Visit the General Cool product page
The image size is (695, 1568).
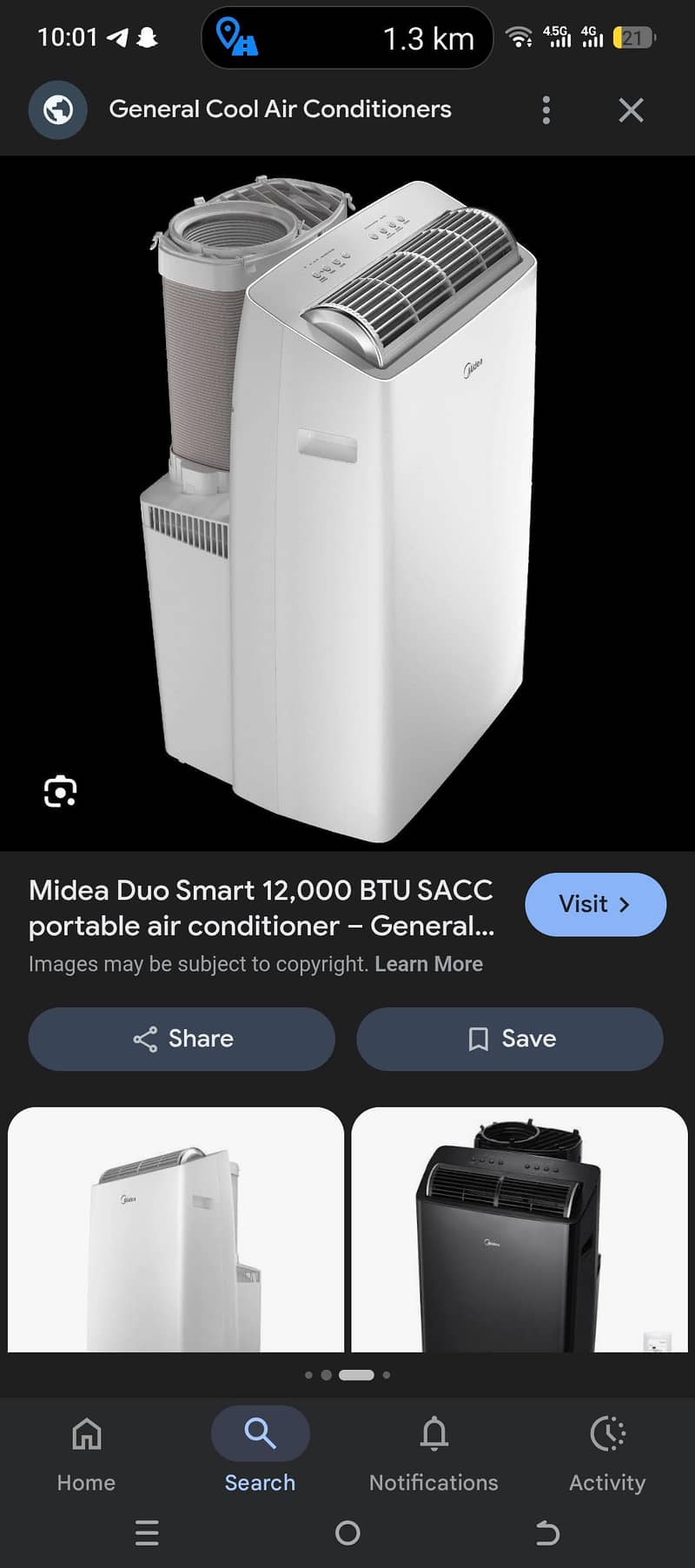(595, 904)
